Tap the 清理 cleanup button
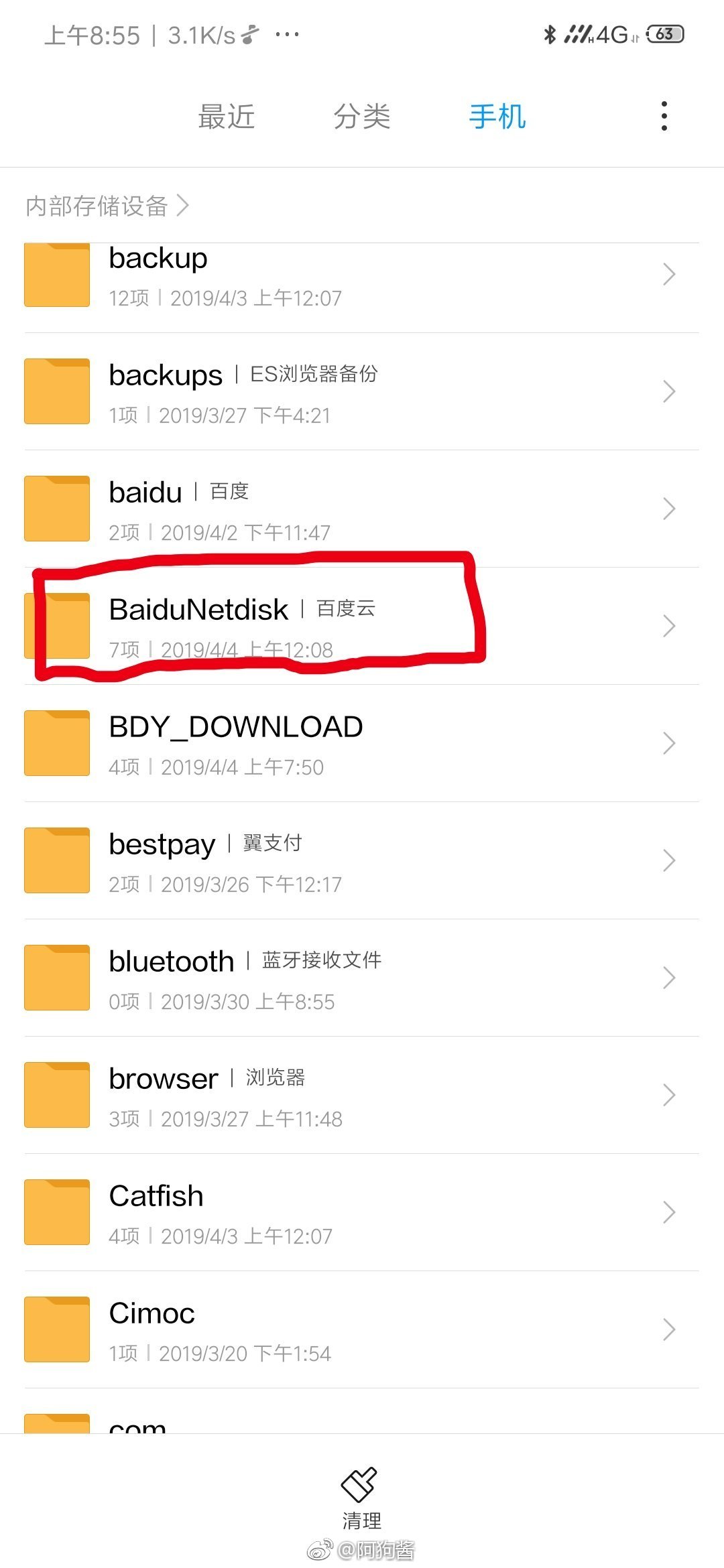Screen dimensions: 724x1568 361,1498
